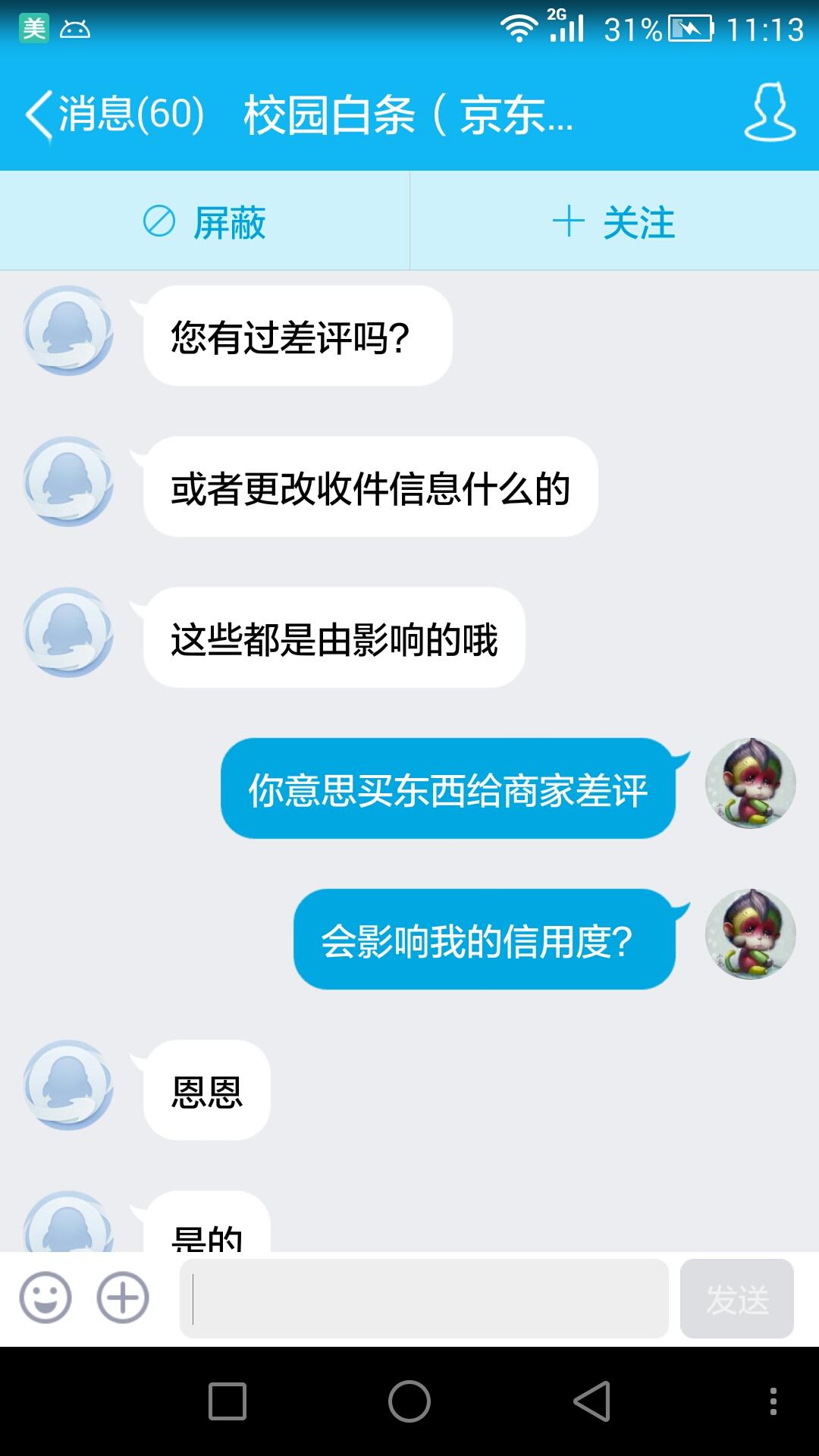Image resolution: width=819 pixels, height=1456 pixels.
Task: Enable 关注 to follow this account
Action: (614, 220)
